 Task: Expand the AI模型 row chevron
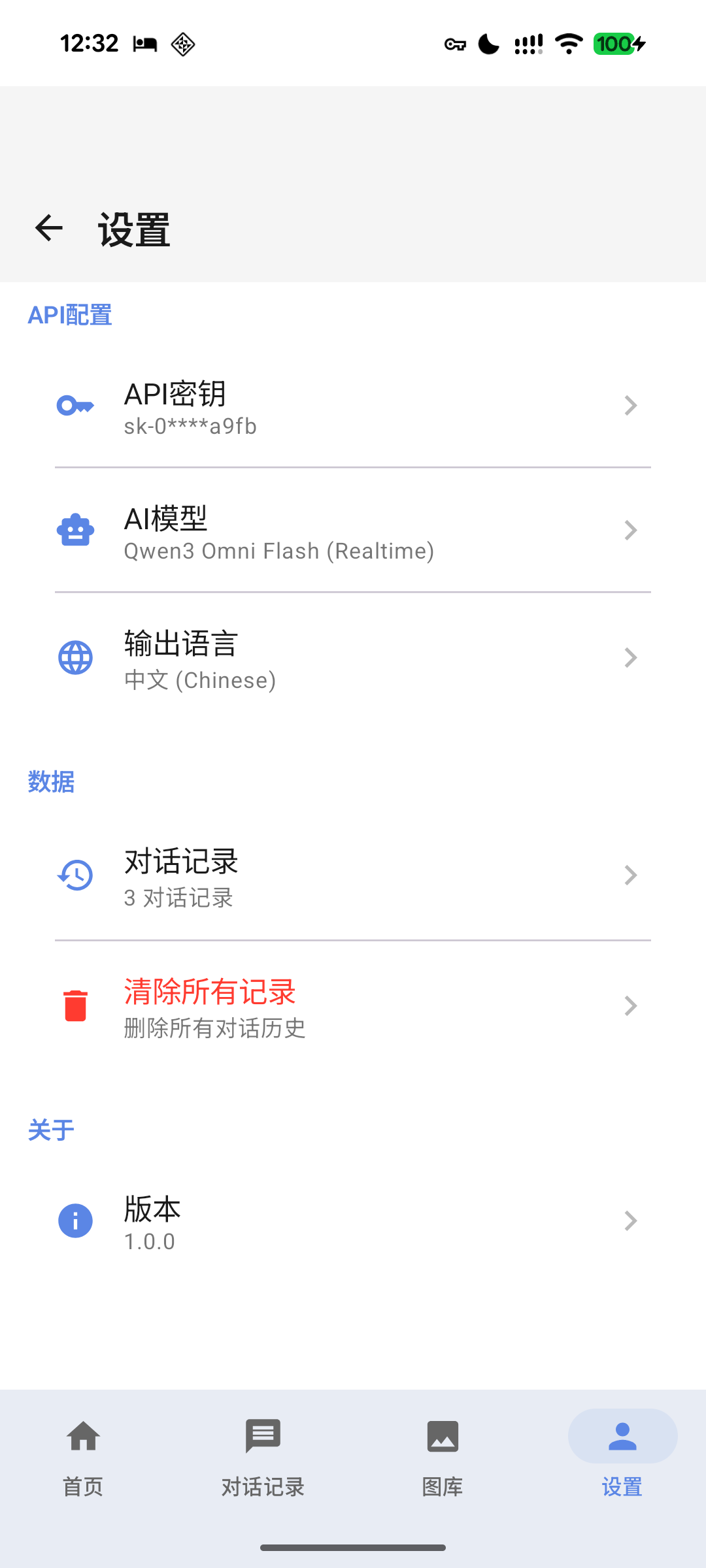pyautogui.click(x=630, y=530)
